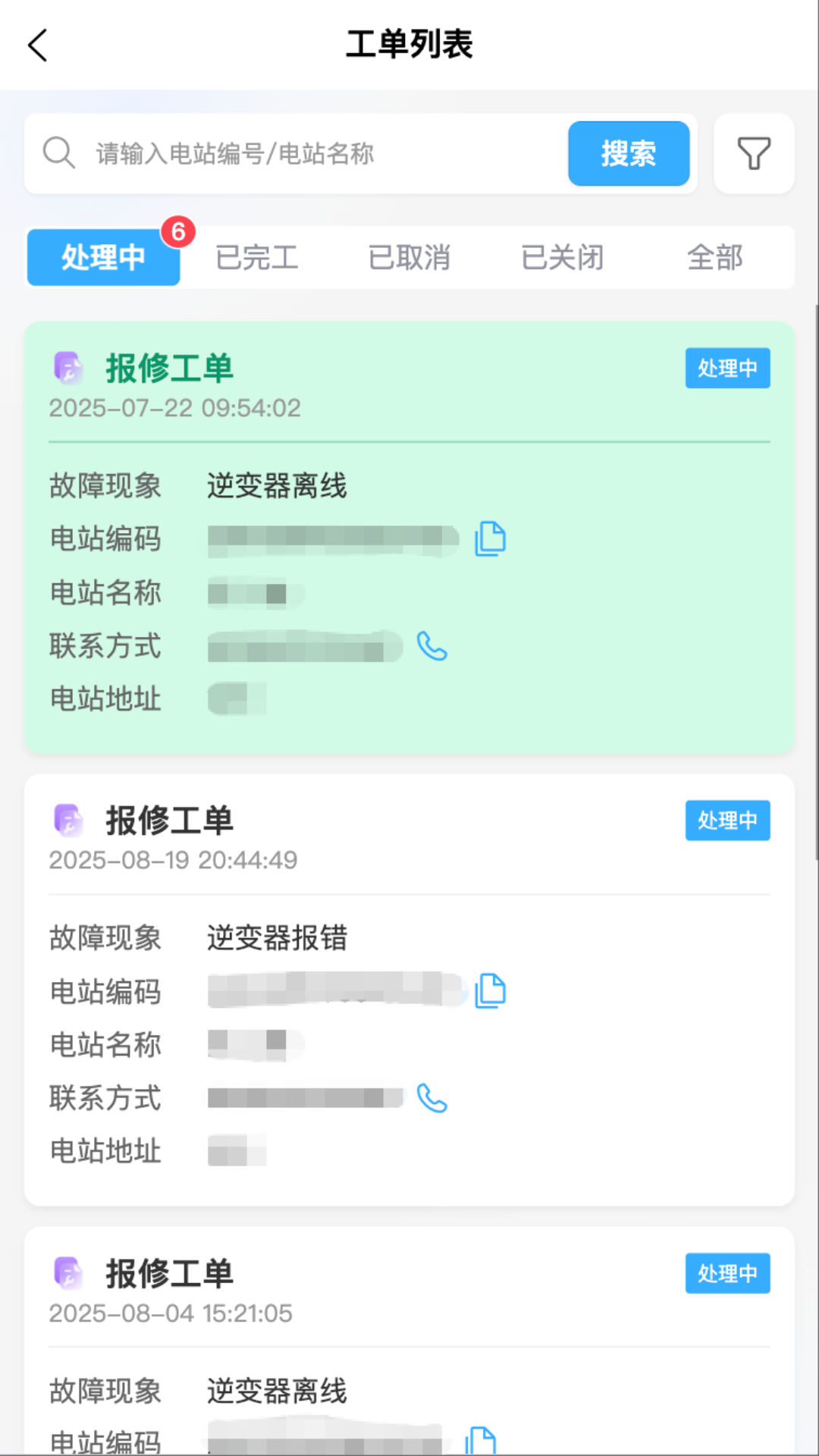
Task: Show 全部 work orders tab
Action: pos(715,257)
